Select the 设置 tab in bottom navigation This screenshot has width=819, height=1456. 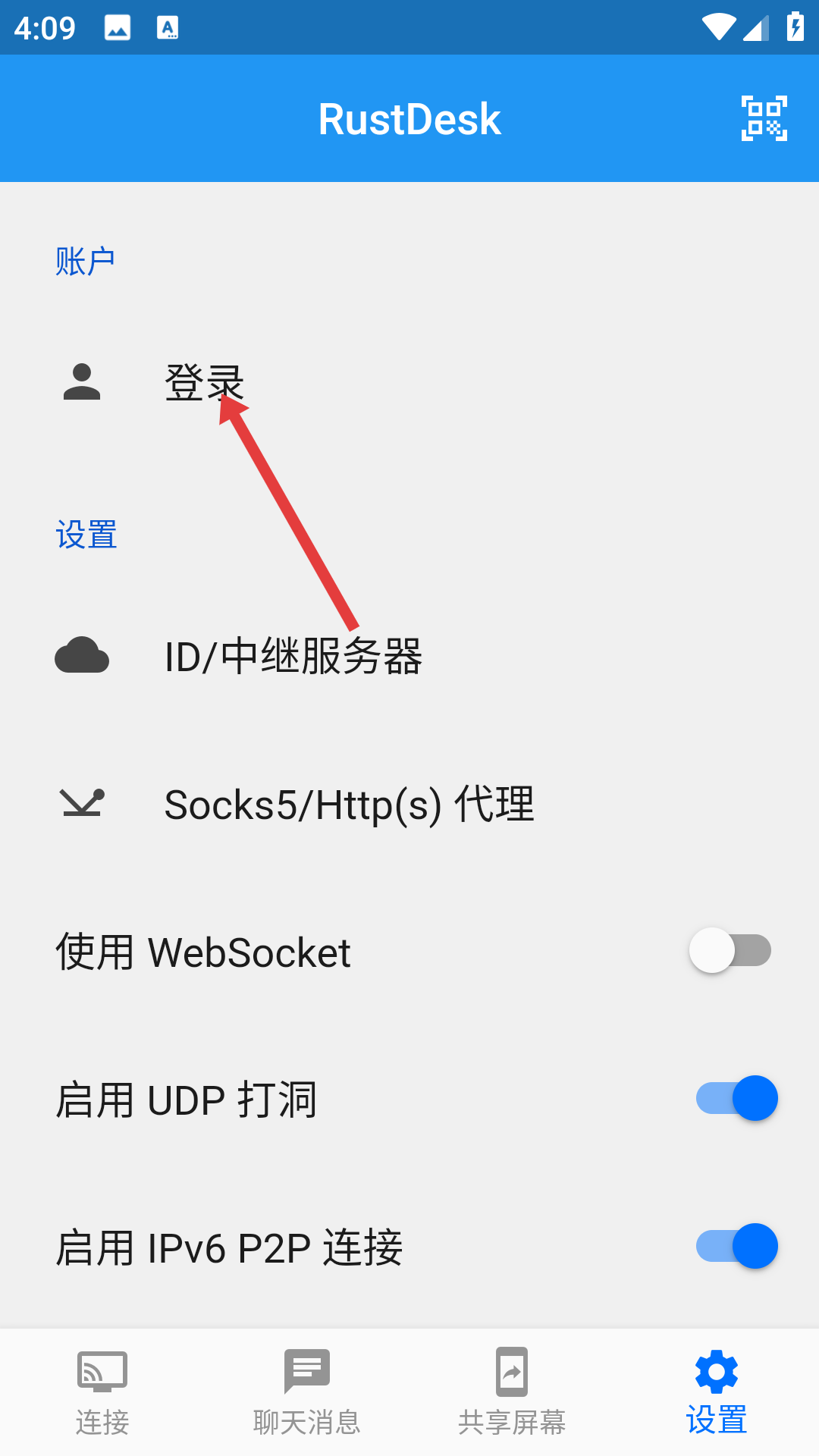[717, 1392]
